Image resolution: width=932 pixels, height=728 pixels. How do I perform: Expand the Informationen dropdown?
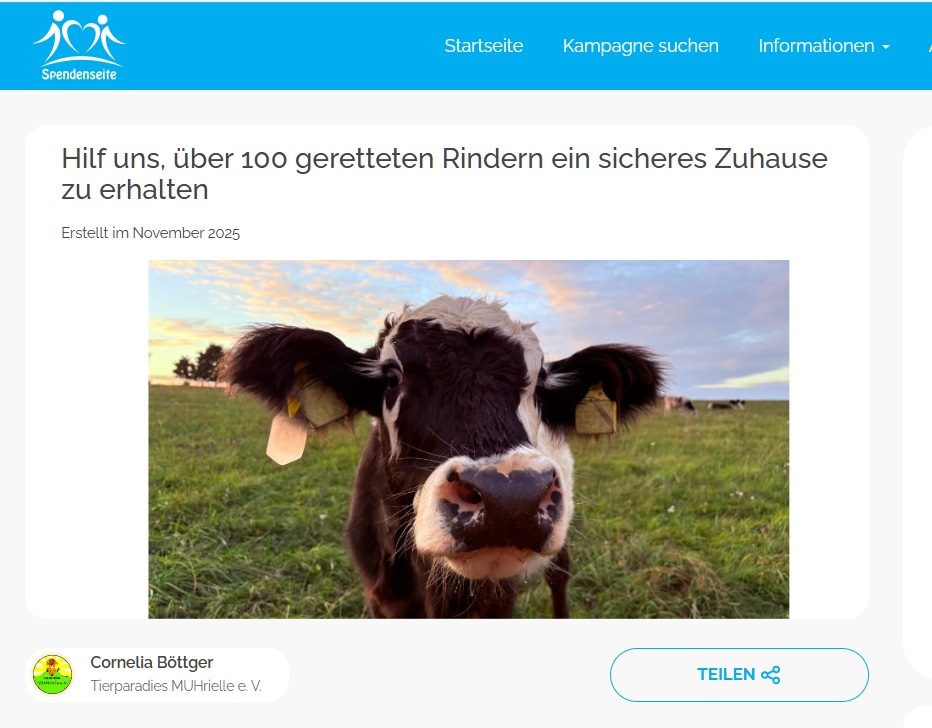pos(823,46)
